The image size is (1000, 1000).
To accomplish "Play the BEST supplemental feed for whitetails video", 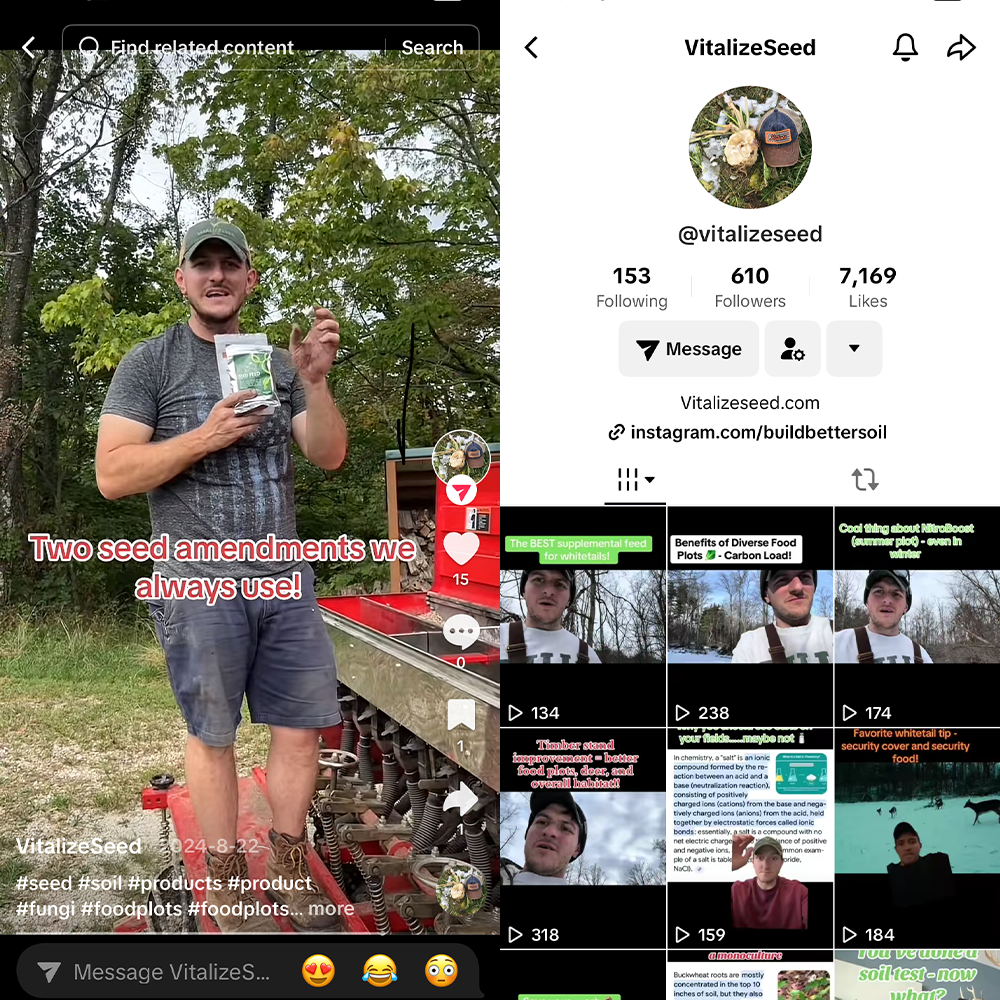I will click(x=582, y=616).
